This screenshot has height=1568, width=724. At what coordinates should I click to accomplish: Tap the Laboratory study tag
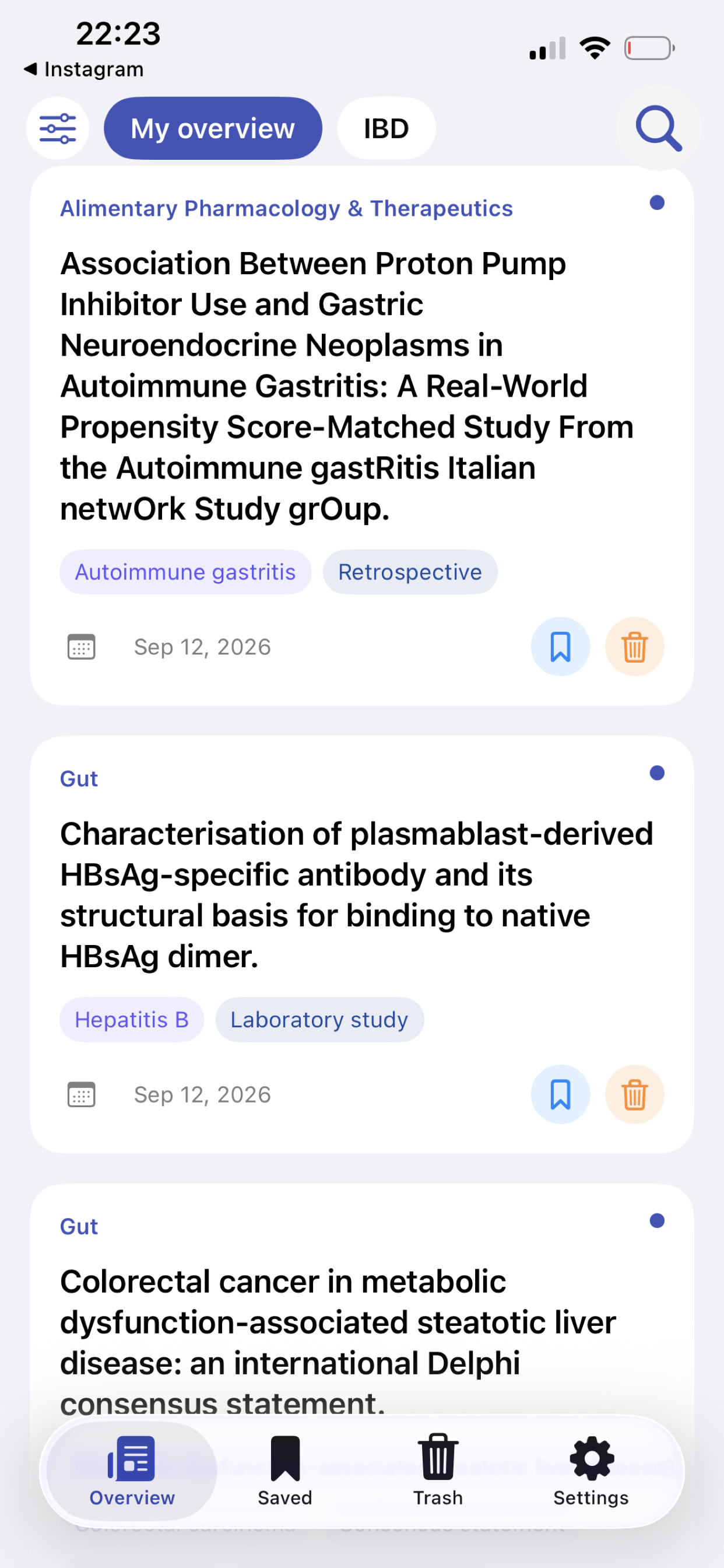pos(319,1020)
